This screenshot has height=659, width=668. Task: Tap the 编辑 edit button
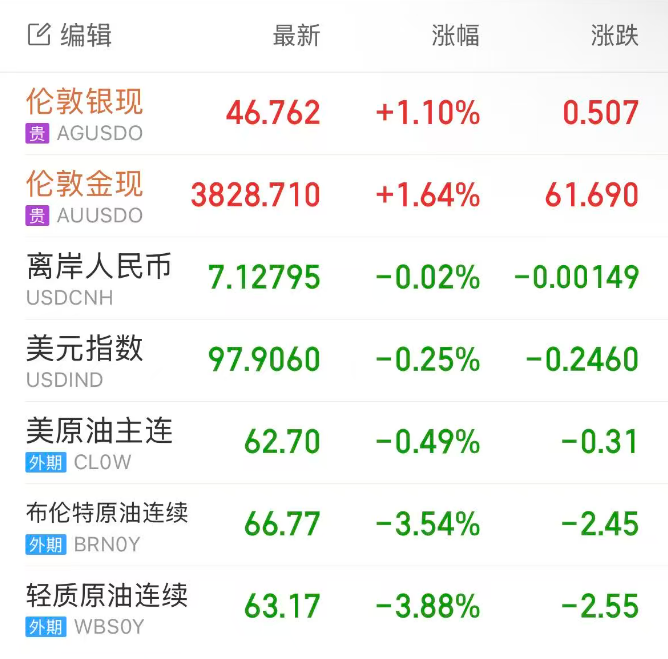pos(69,36)
